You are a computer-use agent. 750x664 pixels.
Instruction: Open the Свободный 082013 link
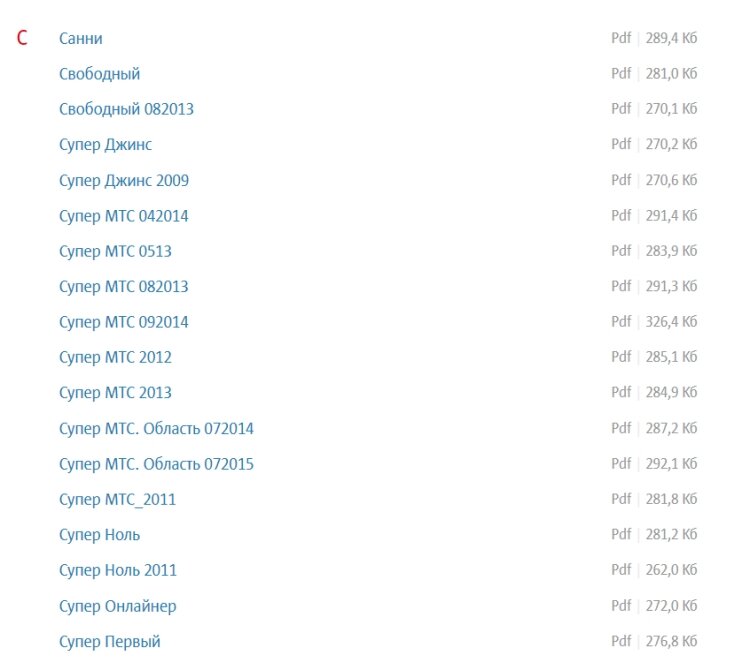coord(126,109)
